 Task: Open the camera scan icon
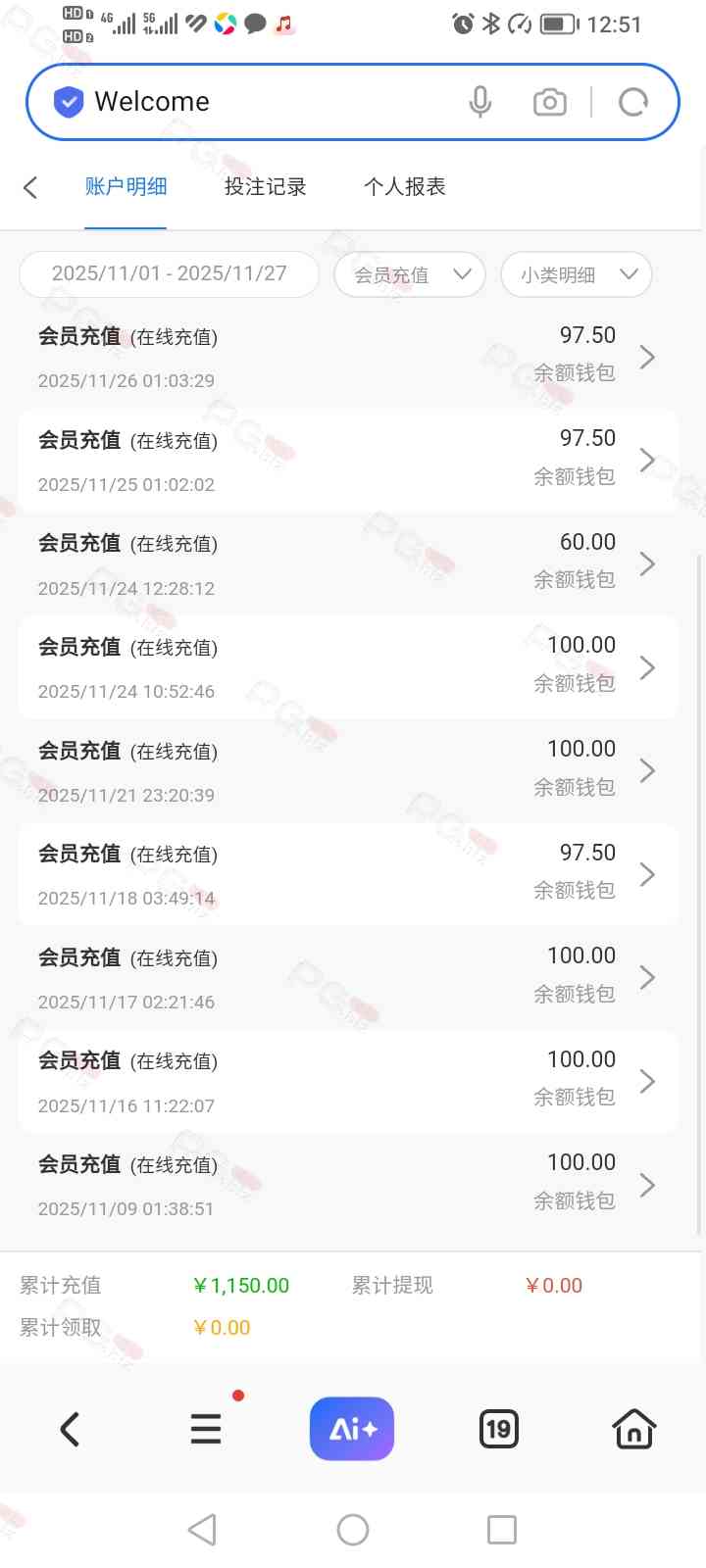tap(549, 102)
